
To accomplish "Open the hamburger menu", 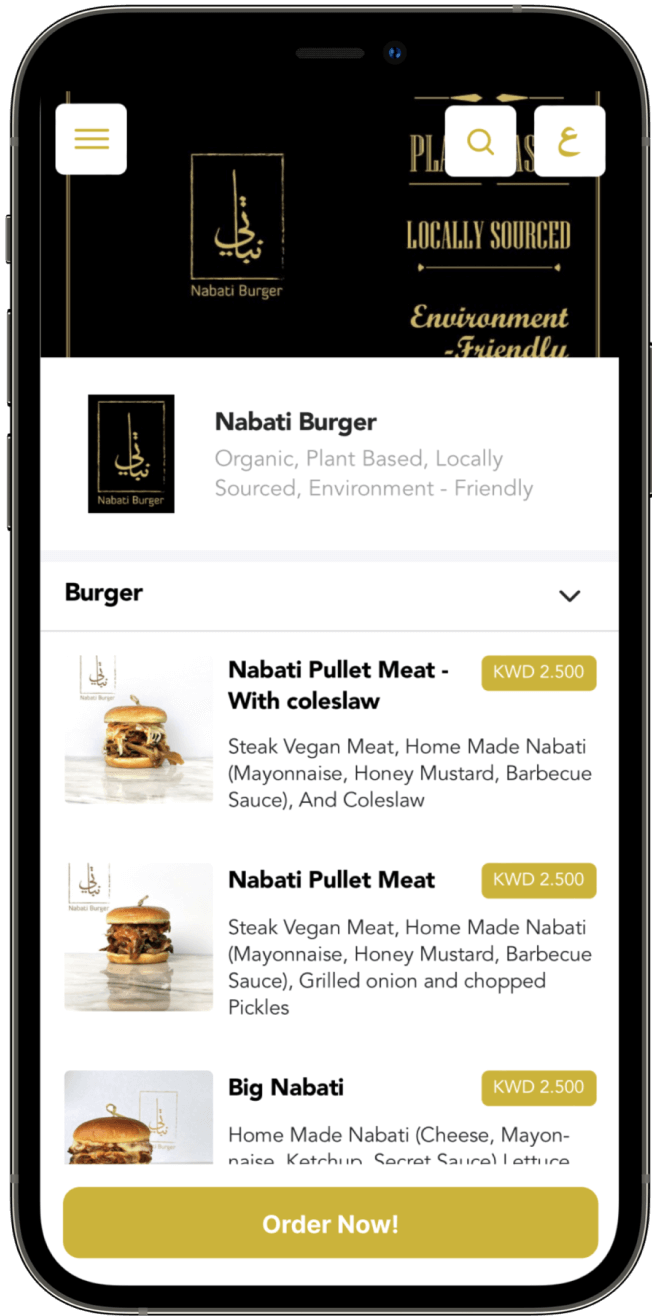I will click(x=91, y=139).
